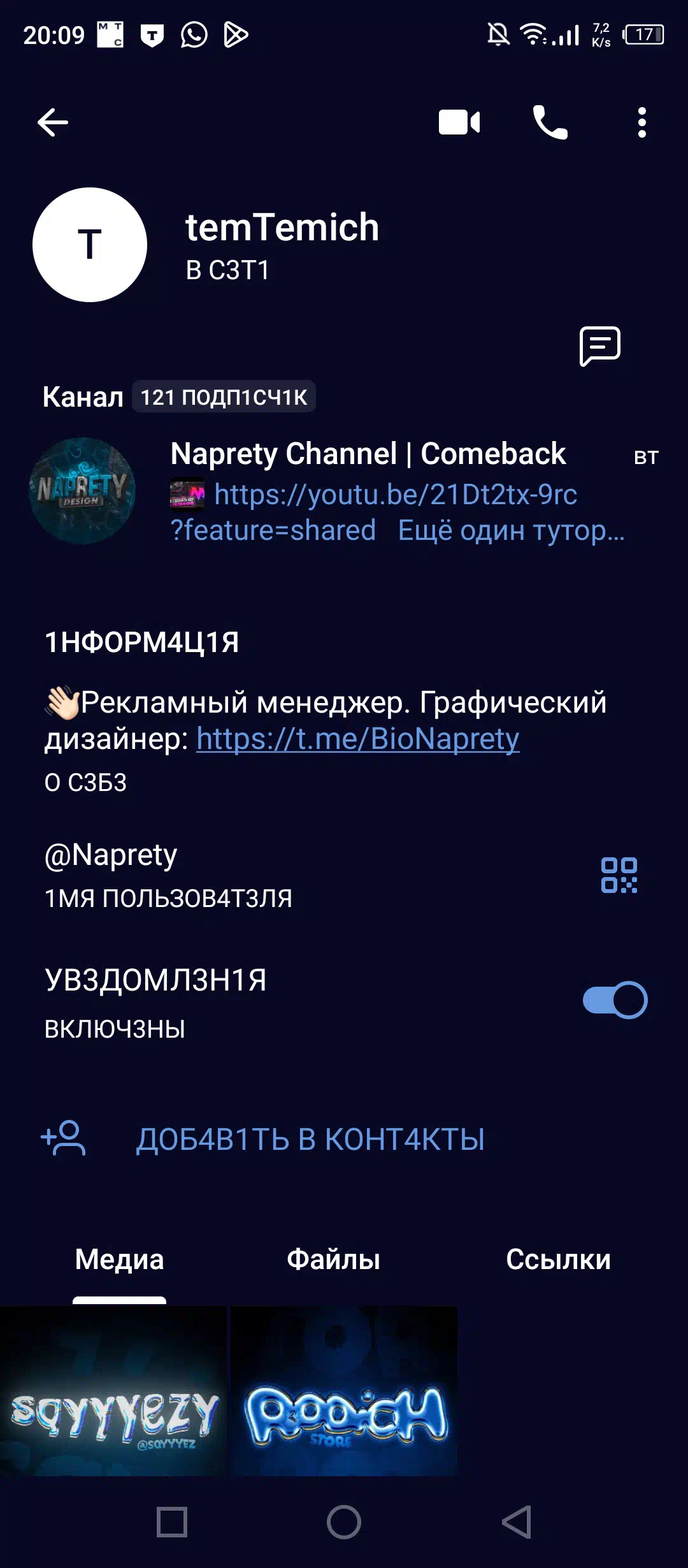Switch to the Ссылки tab
The width and height of the screenshot is (688, 1568).
pos(558,1259)
